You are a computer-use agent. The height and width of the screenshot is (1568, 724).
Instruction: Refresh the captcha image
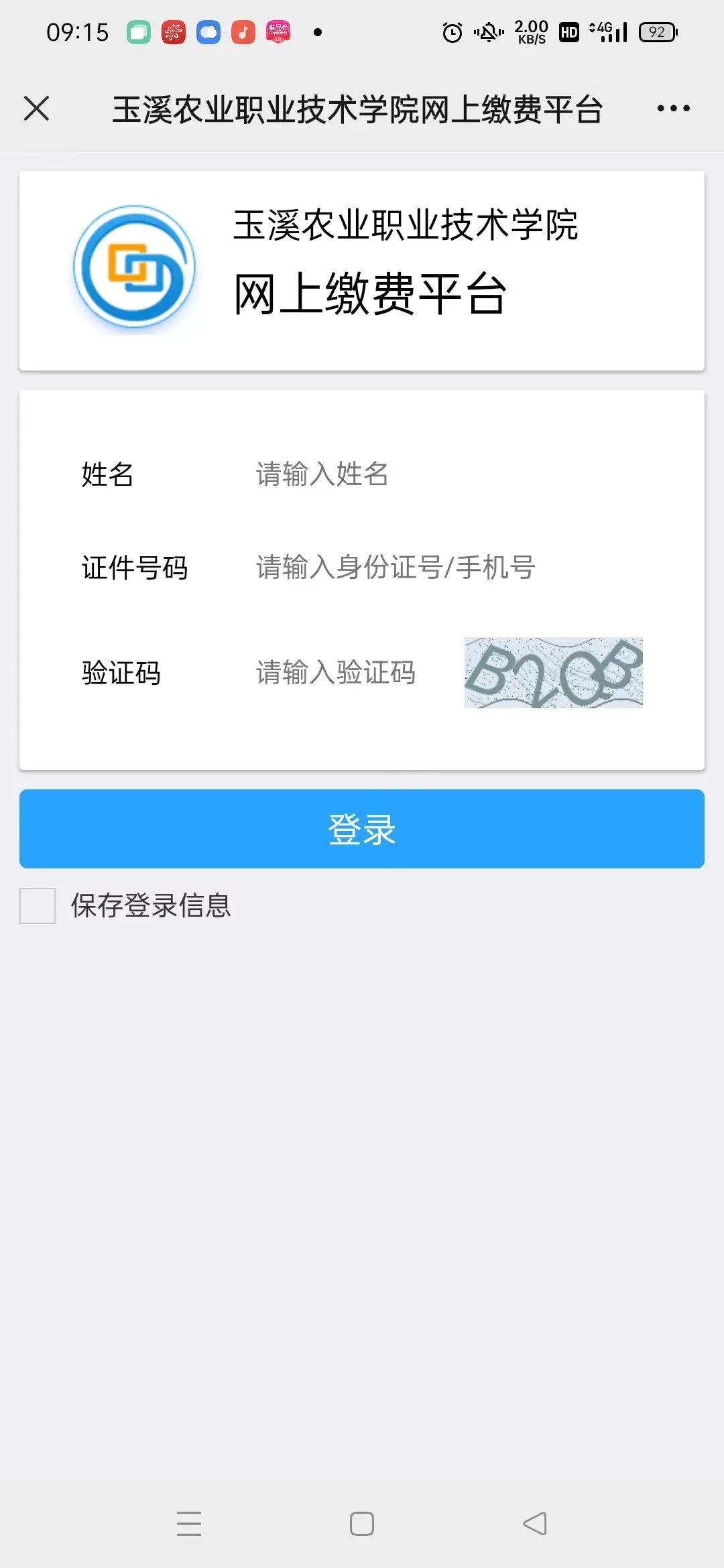click(554, 673)
